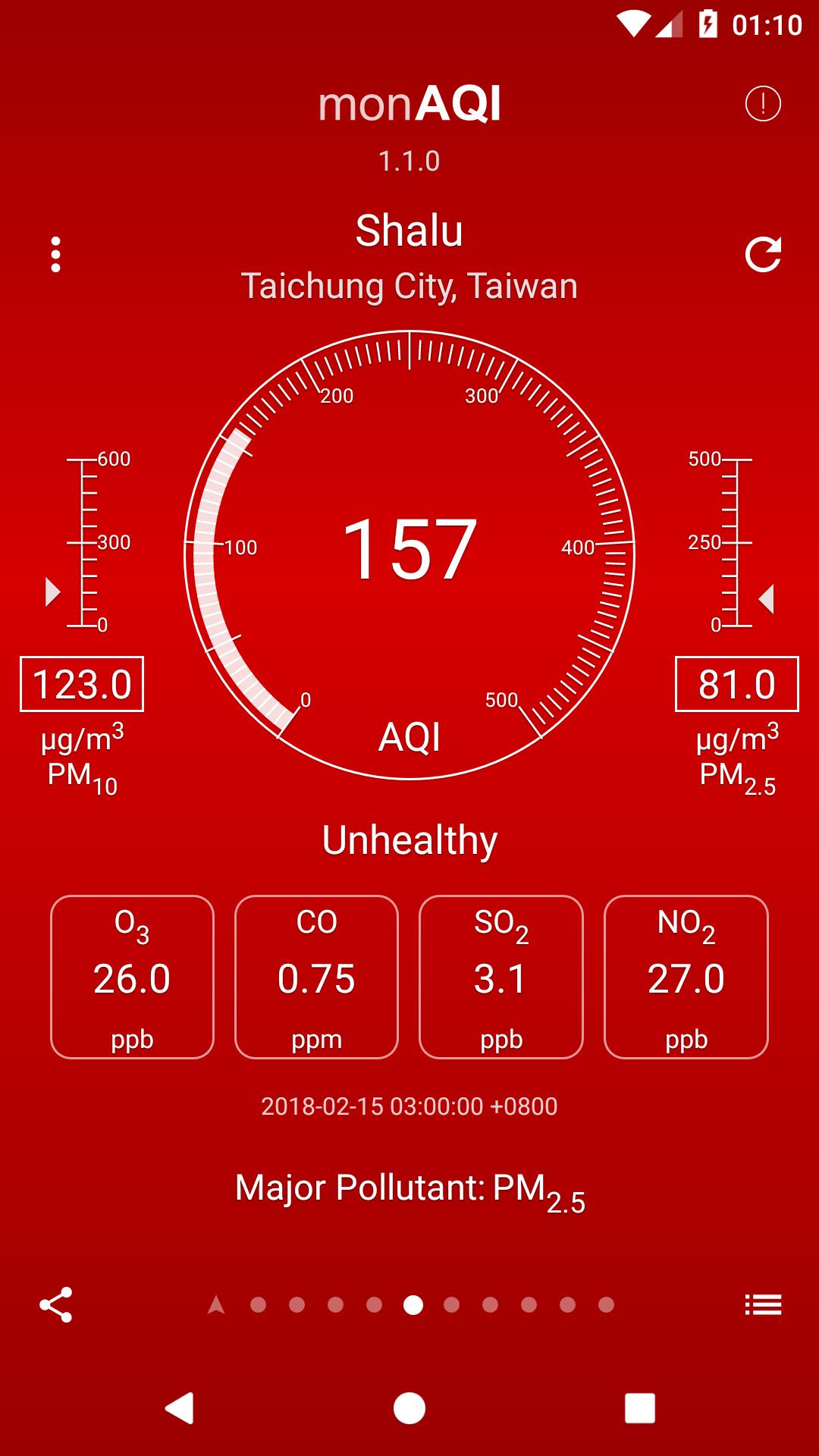Open the SO2 pollutant card
819x1456 pixels.
500,977
